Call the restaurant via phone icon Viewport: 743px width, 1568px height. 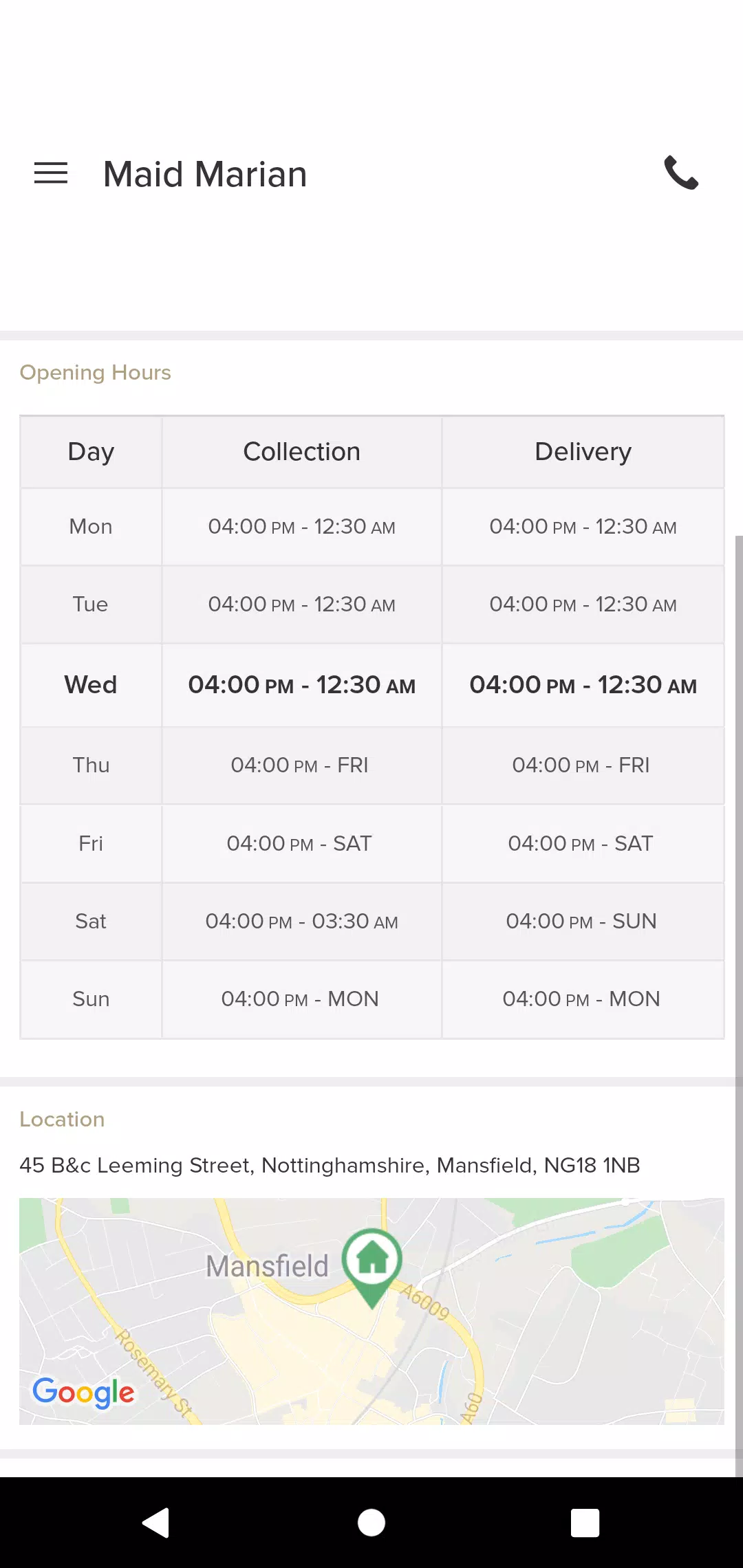coord(681,173)
